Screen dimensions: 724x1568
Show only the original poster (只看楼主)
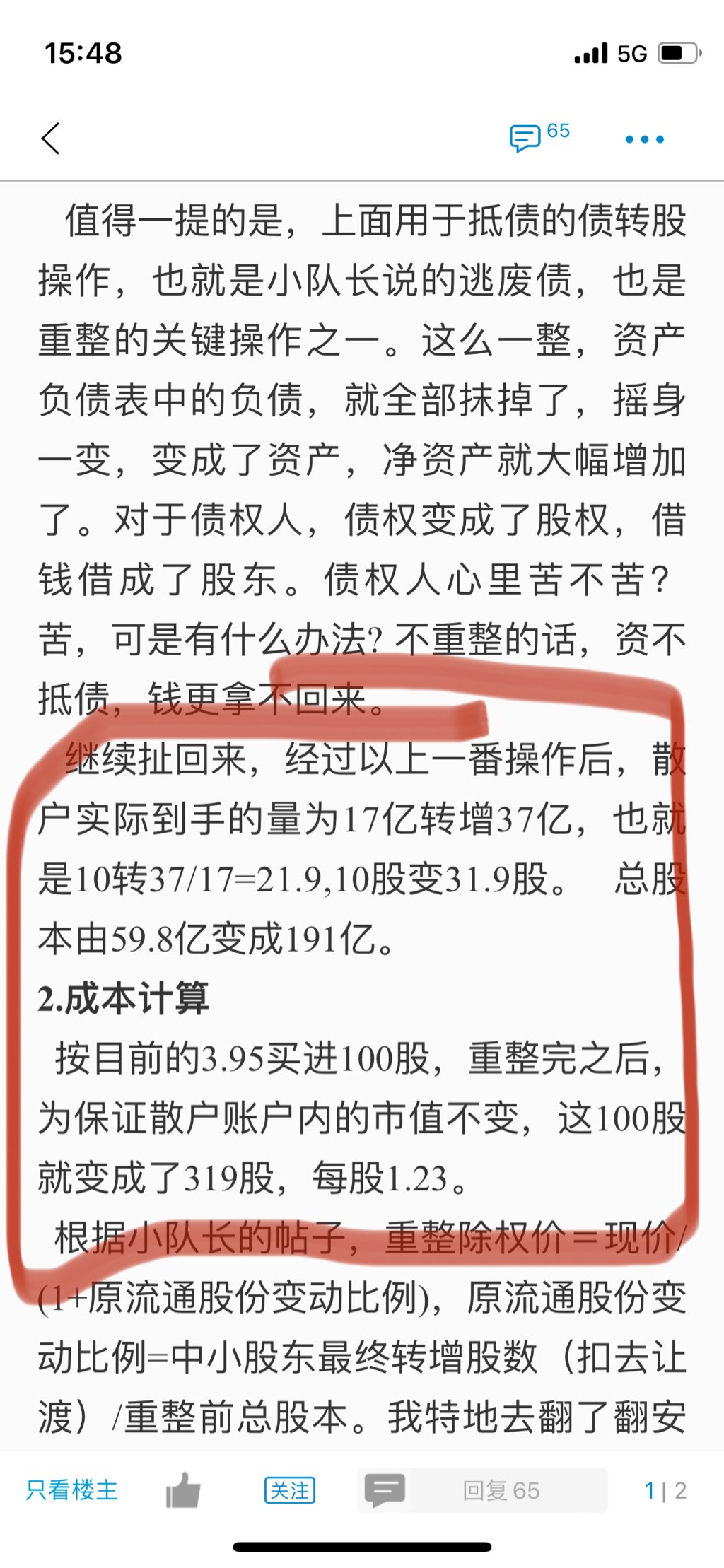pyautogui.click(x=71, y=1490)
